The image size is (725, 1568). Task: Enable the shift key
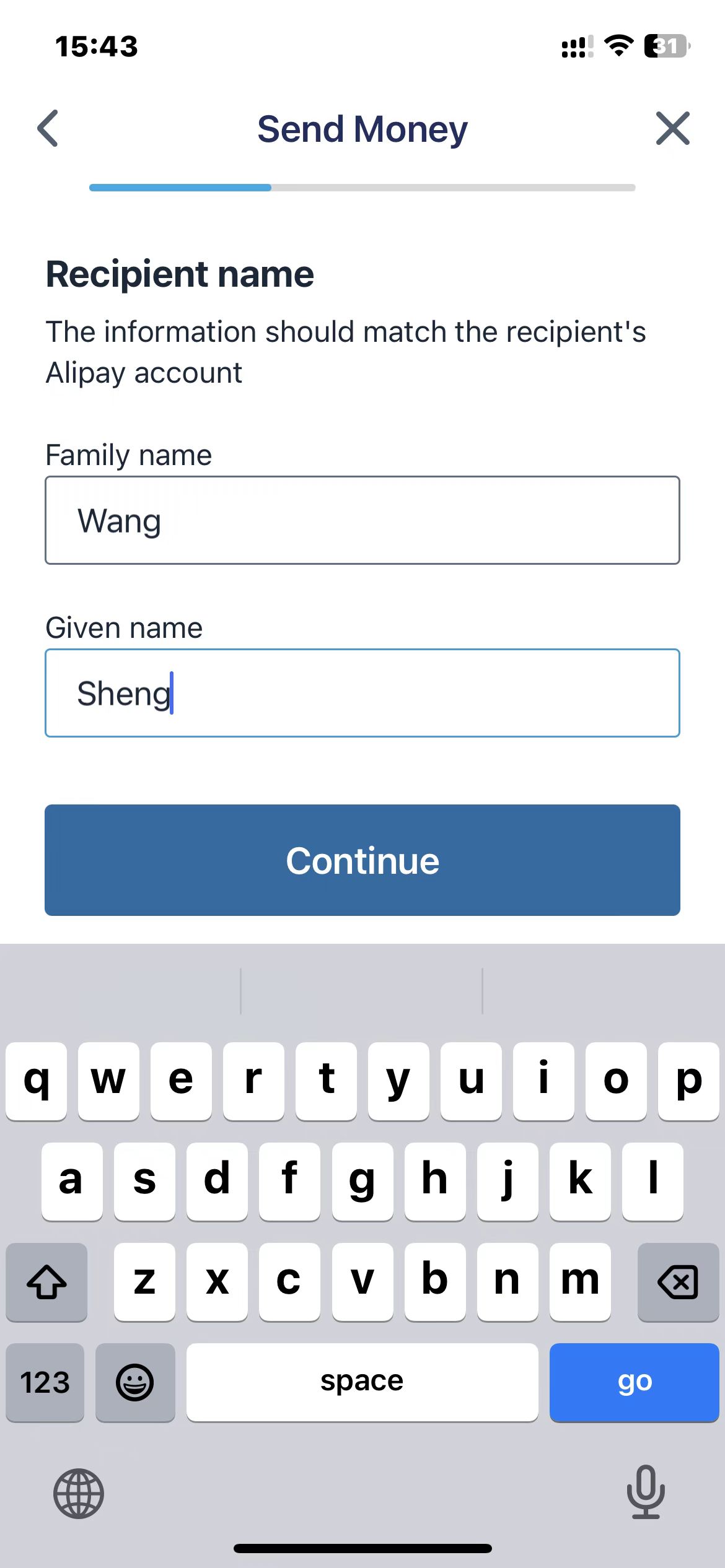click(x=46, y=1282)
